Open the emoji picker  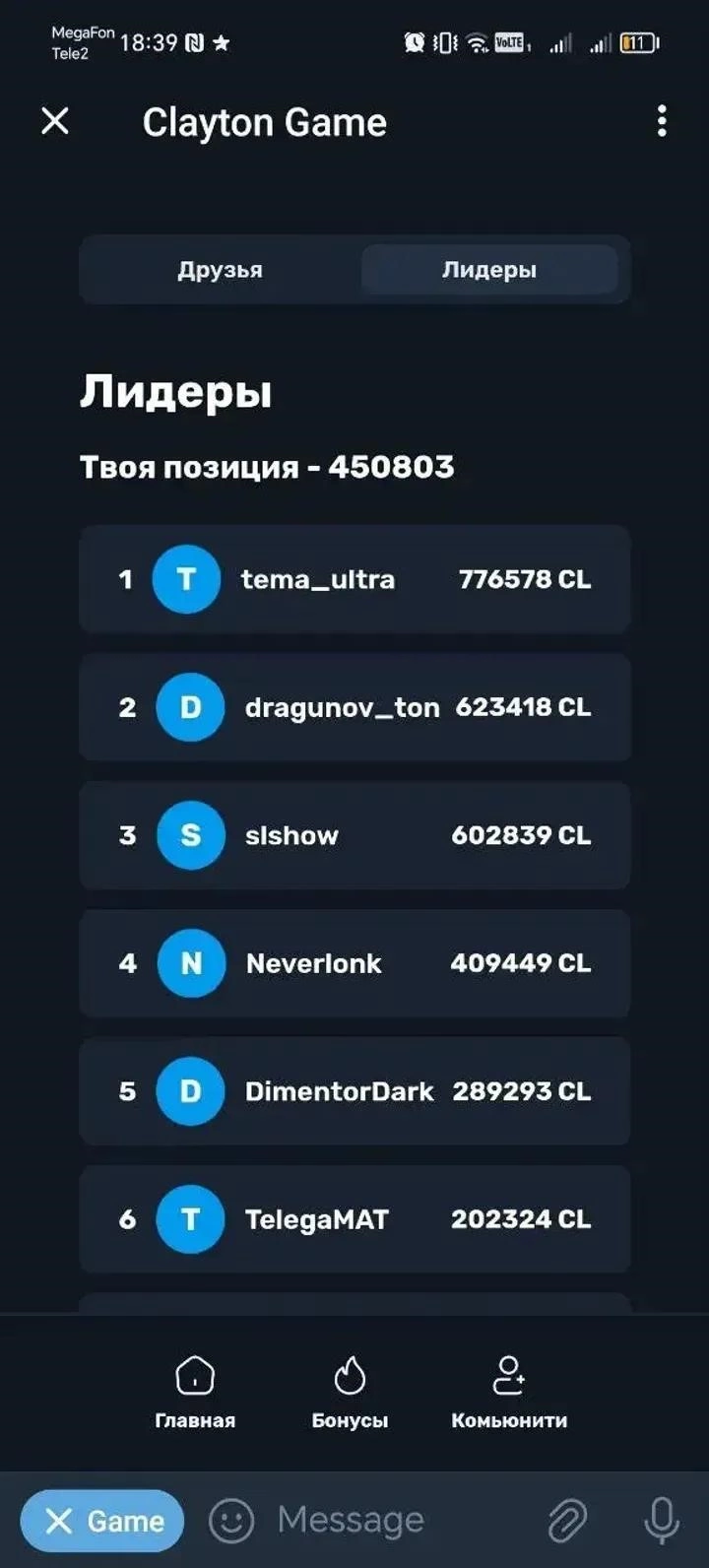pos(231,1522)
